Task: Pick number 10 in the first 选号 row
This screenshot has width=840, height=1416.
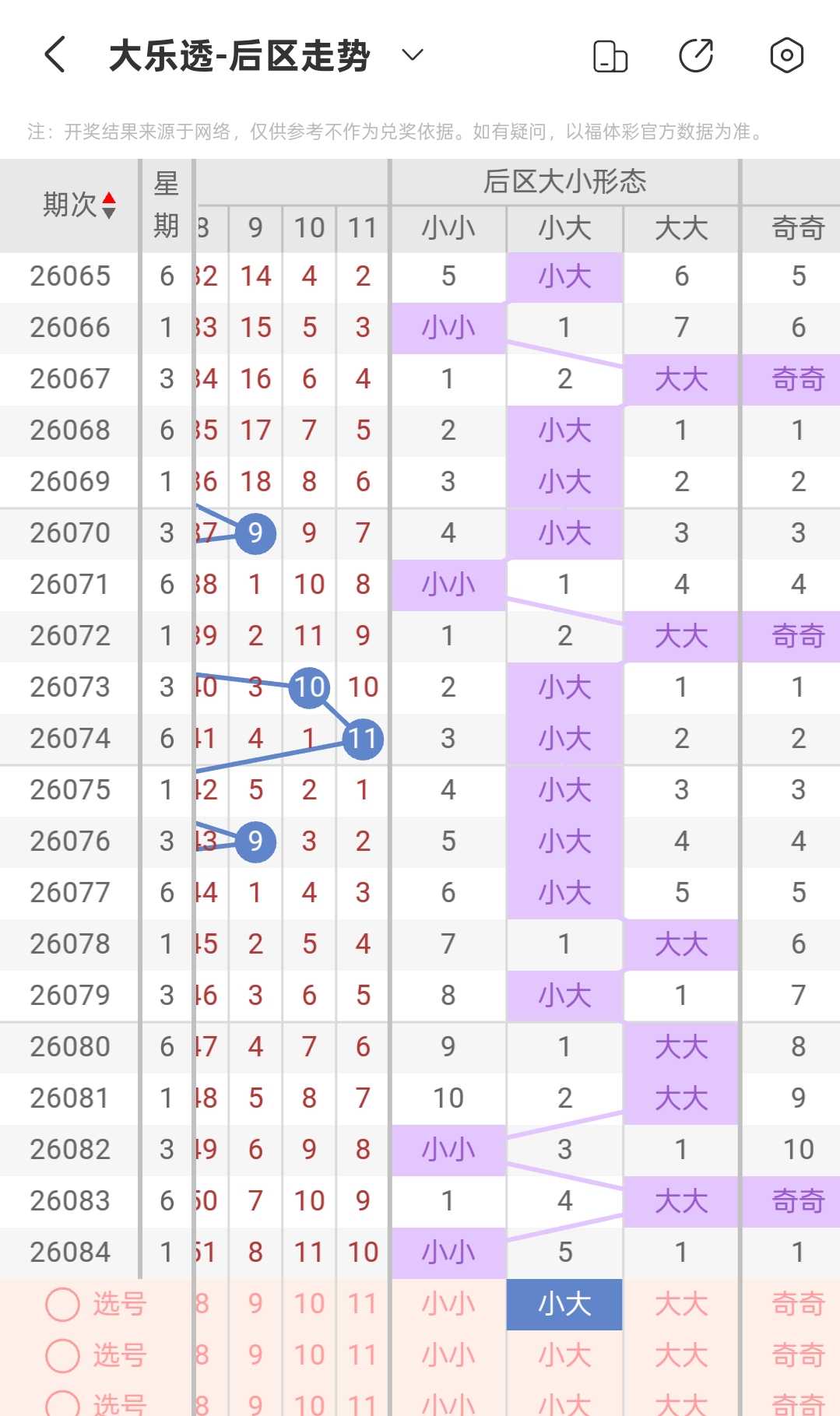Action: (x=309, y=1304)
